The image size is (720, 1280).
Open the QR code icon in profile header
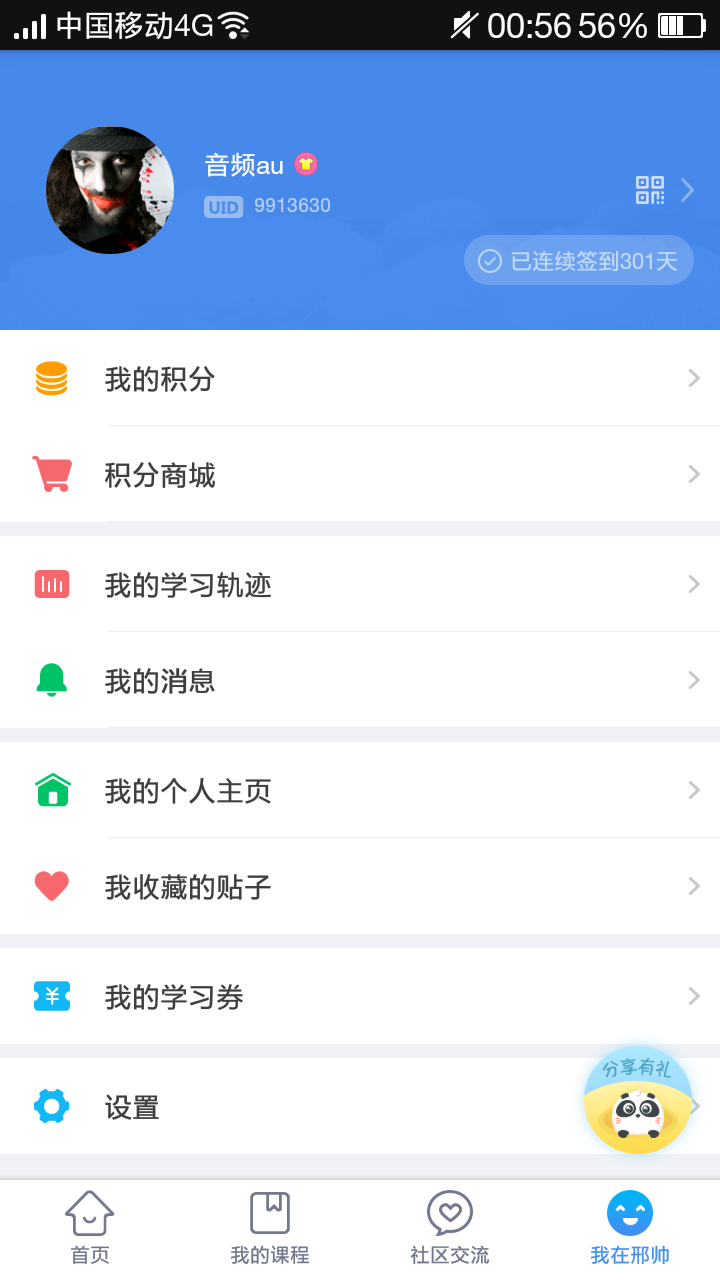point(650,190)
